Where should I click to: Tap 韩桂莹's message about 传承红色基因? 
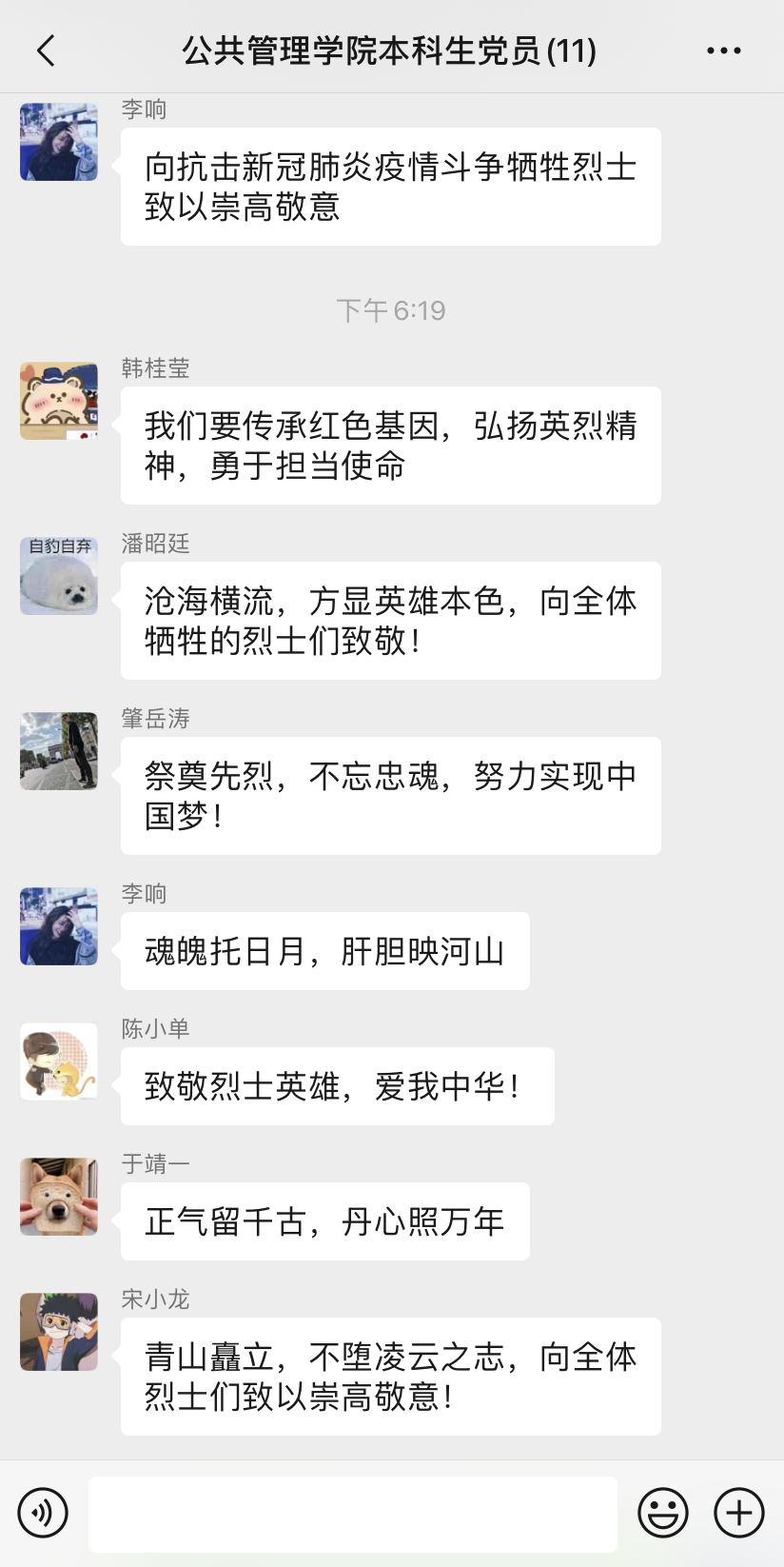tap(390, 445)
